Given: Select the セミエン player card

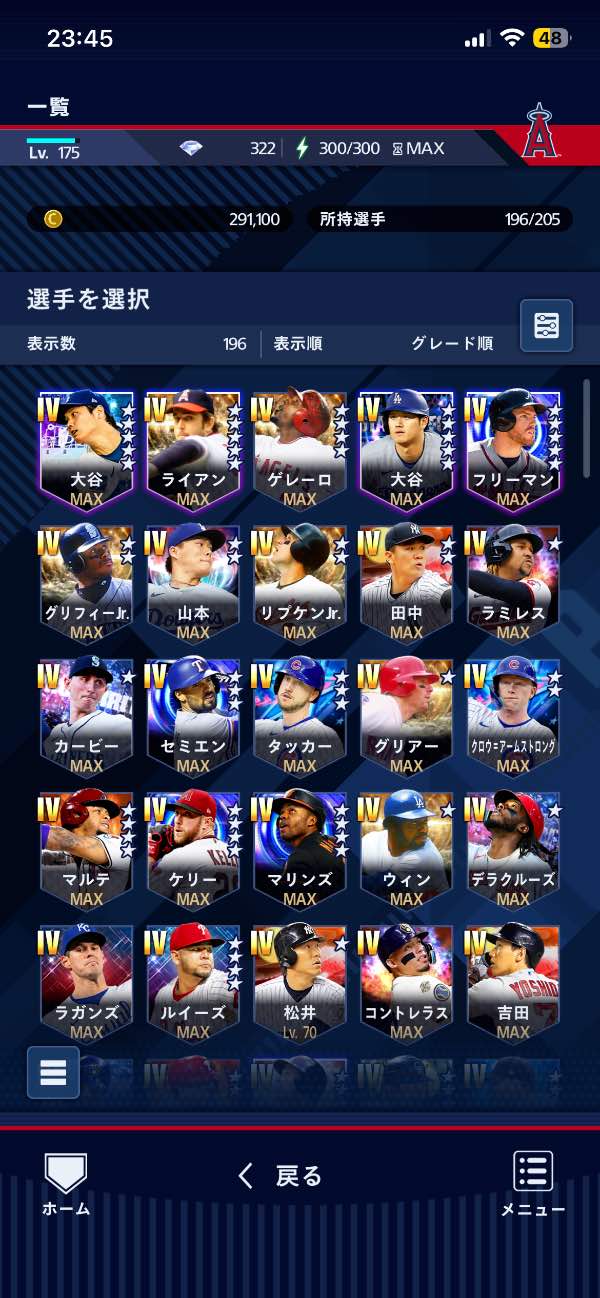Looking at the screenshot, I should (193, 716).
